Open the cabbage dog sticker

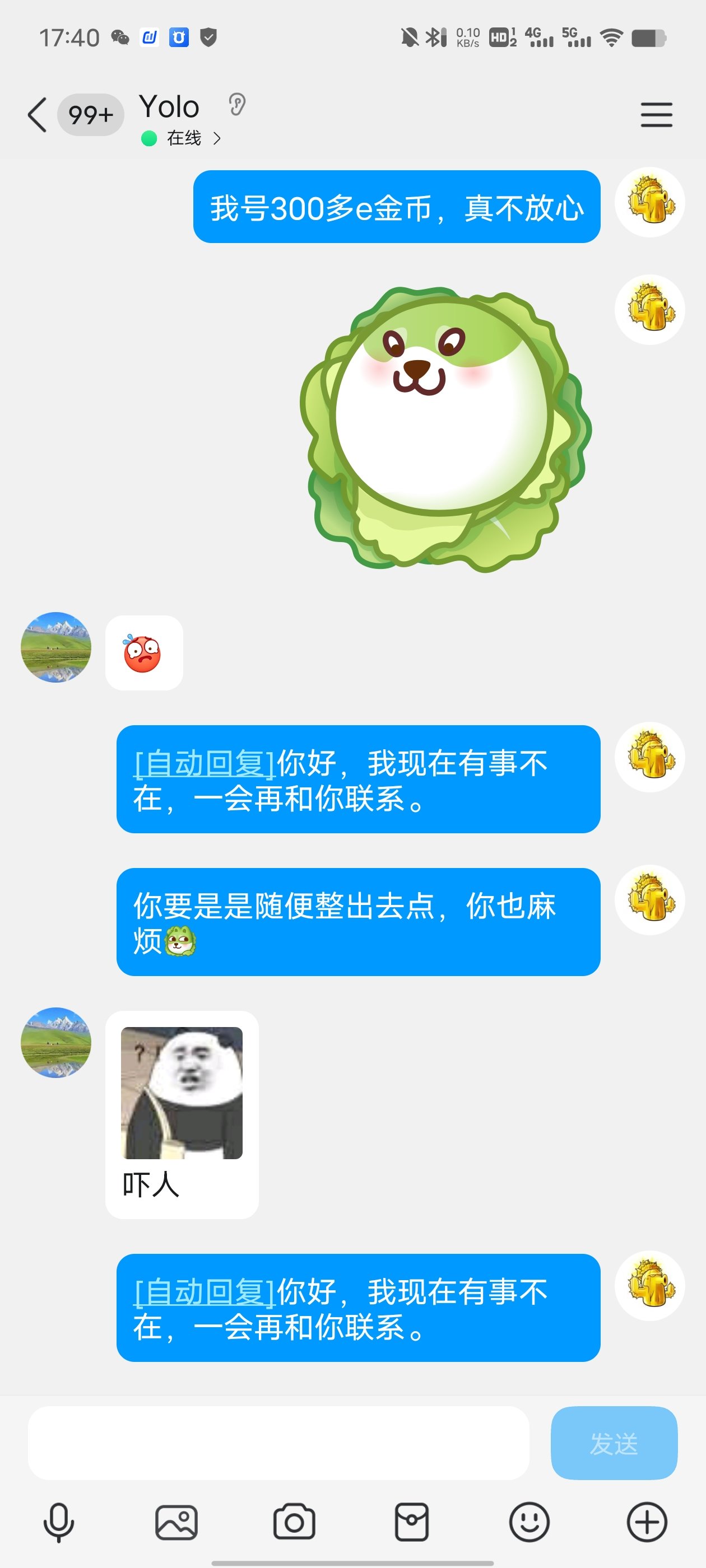tap(445, 428)
